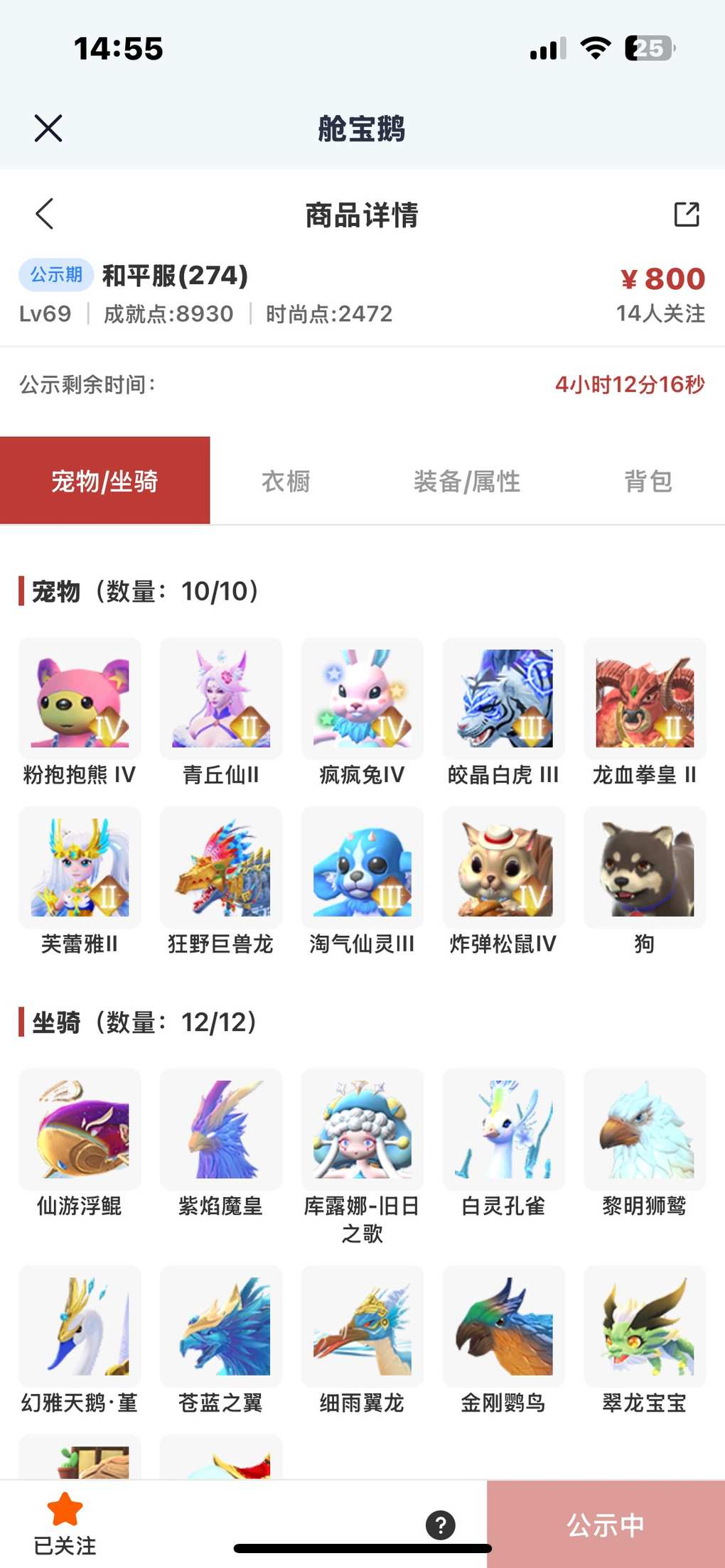The width and height of the screenshot is (725, 1568).
Task: View the 翠龙宝宝 mount
Action: [645, 1326]
